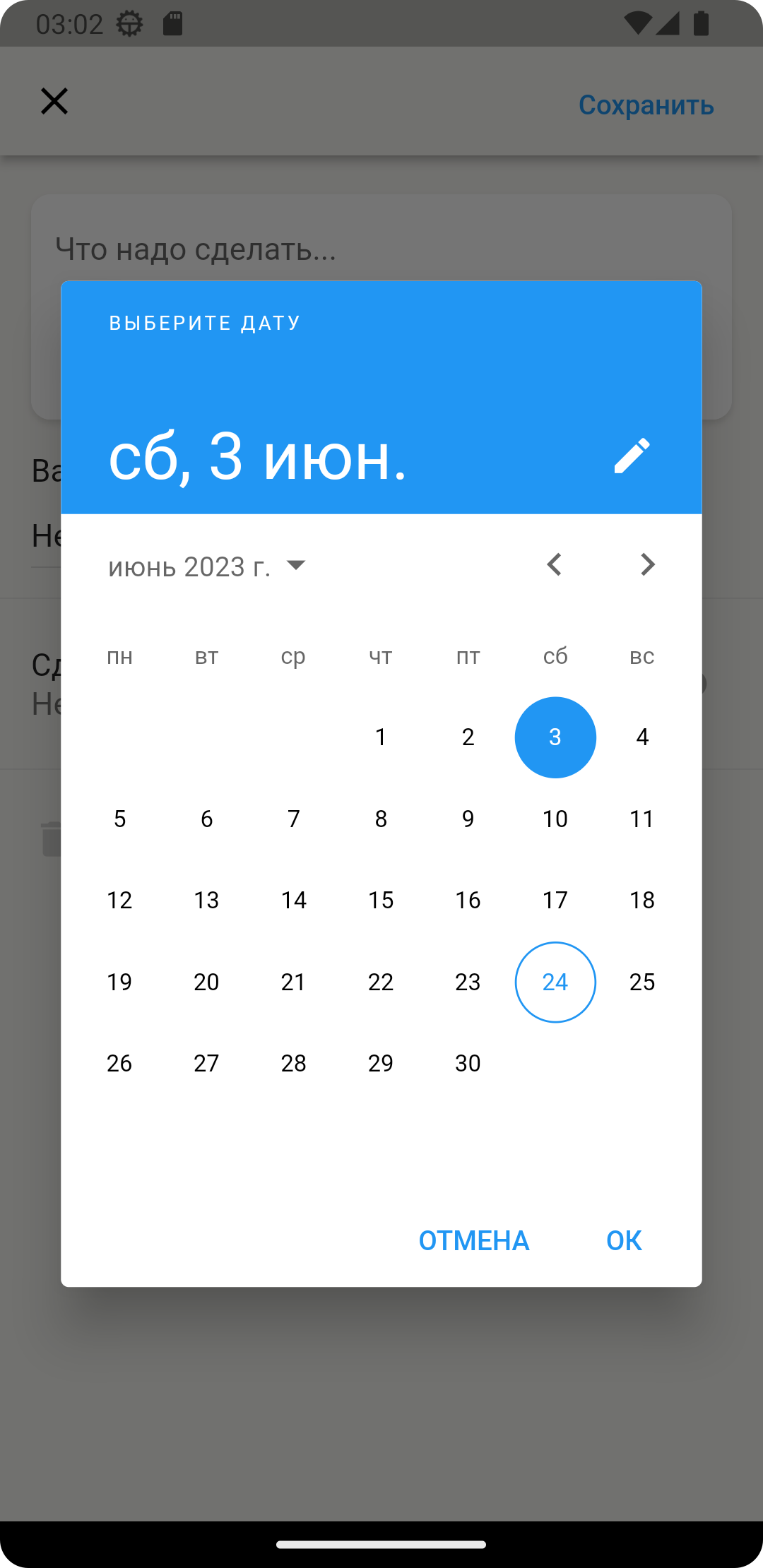Viewport: 763px width, 1568px height.
Task: Advance to next month using right chevron
Action: (x=647, y=564)
